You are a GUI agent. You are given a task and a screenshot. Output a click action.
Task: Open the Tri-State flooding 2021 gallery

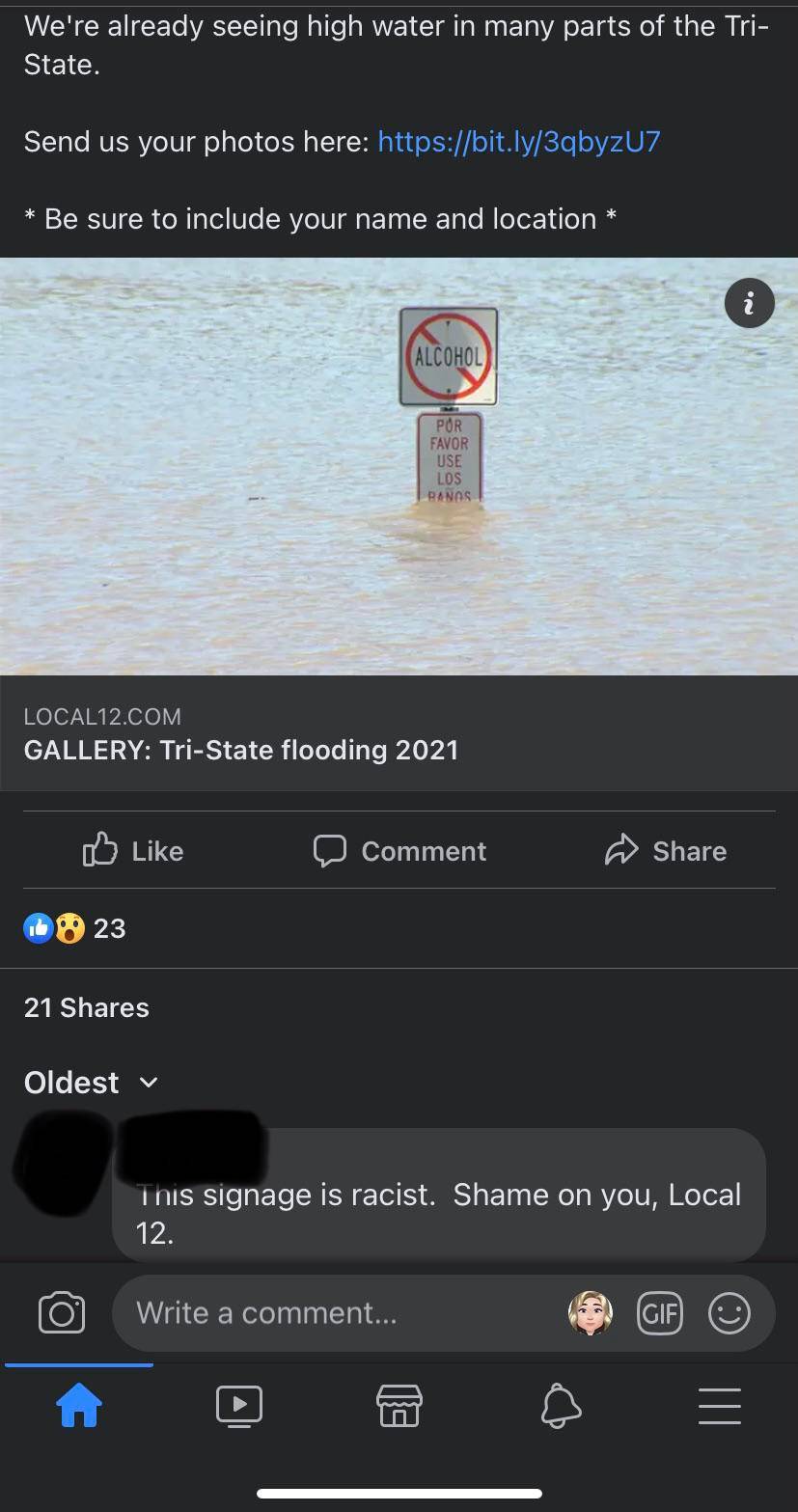pyautogui.click(x=241, y=750)
